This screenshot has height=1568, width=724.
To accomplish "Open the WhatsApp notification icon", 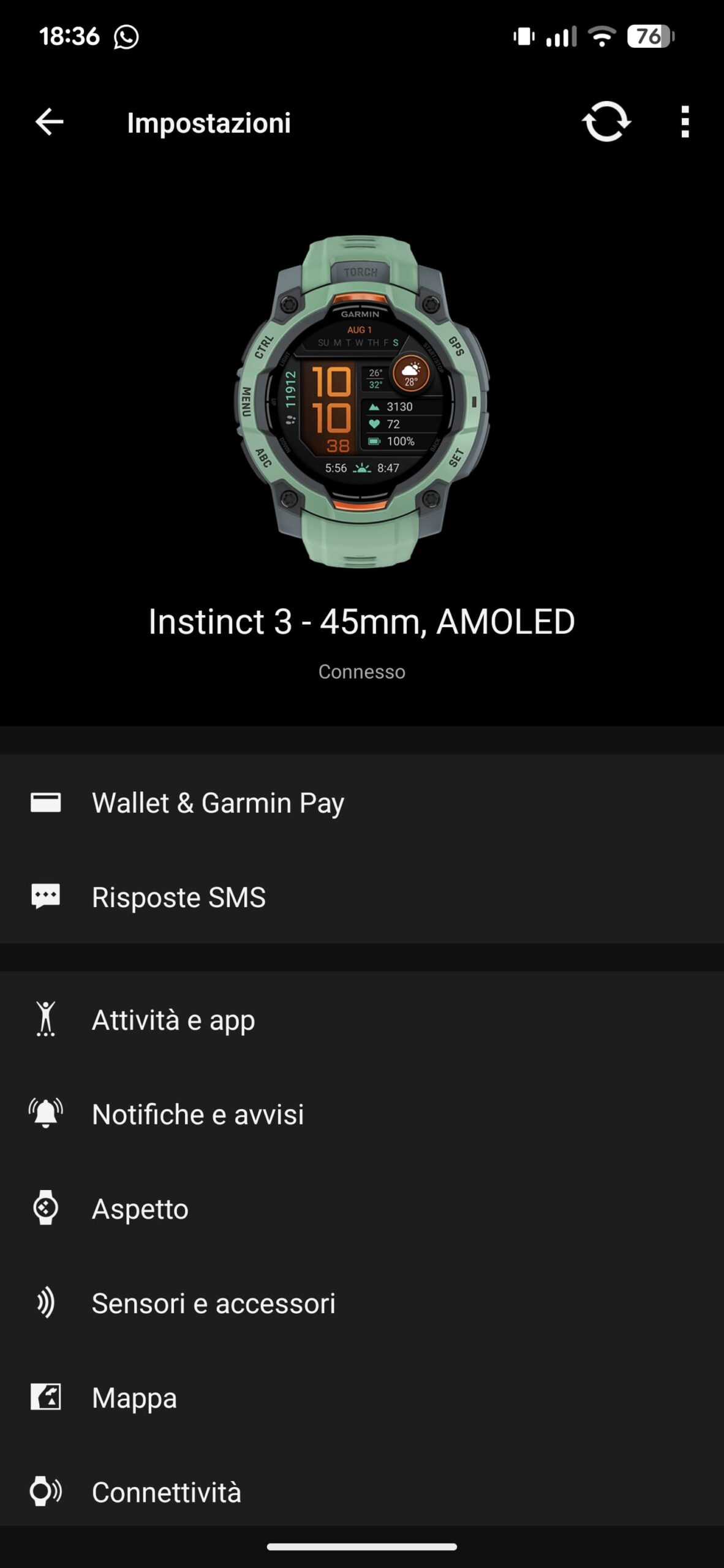I will coord(126,37).
